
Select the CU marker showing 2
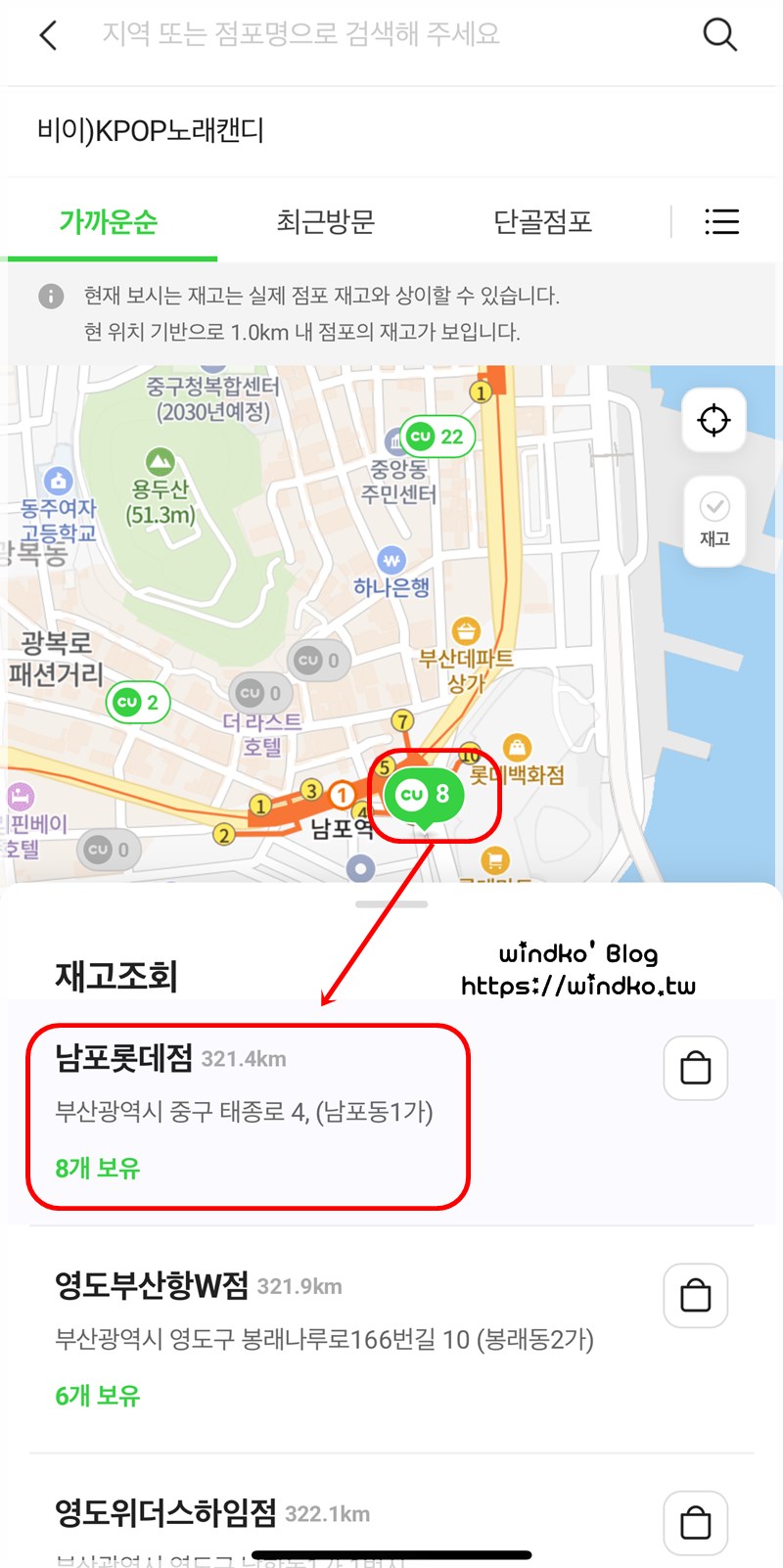(138, 702)
